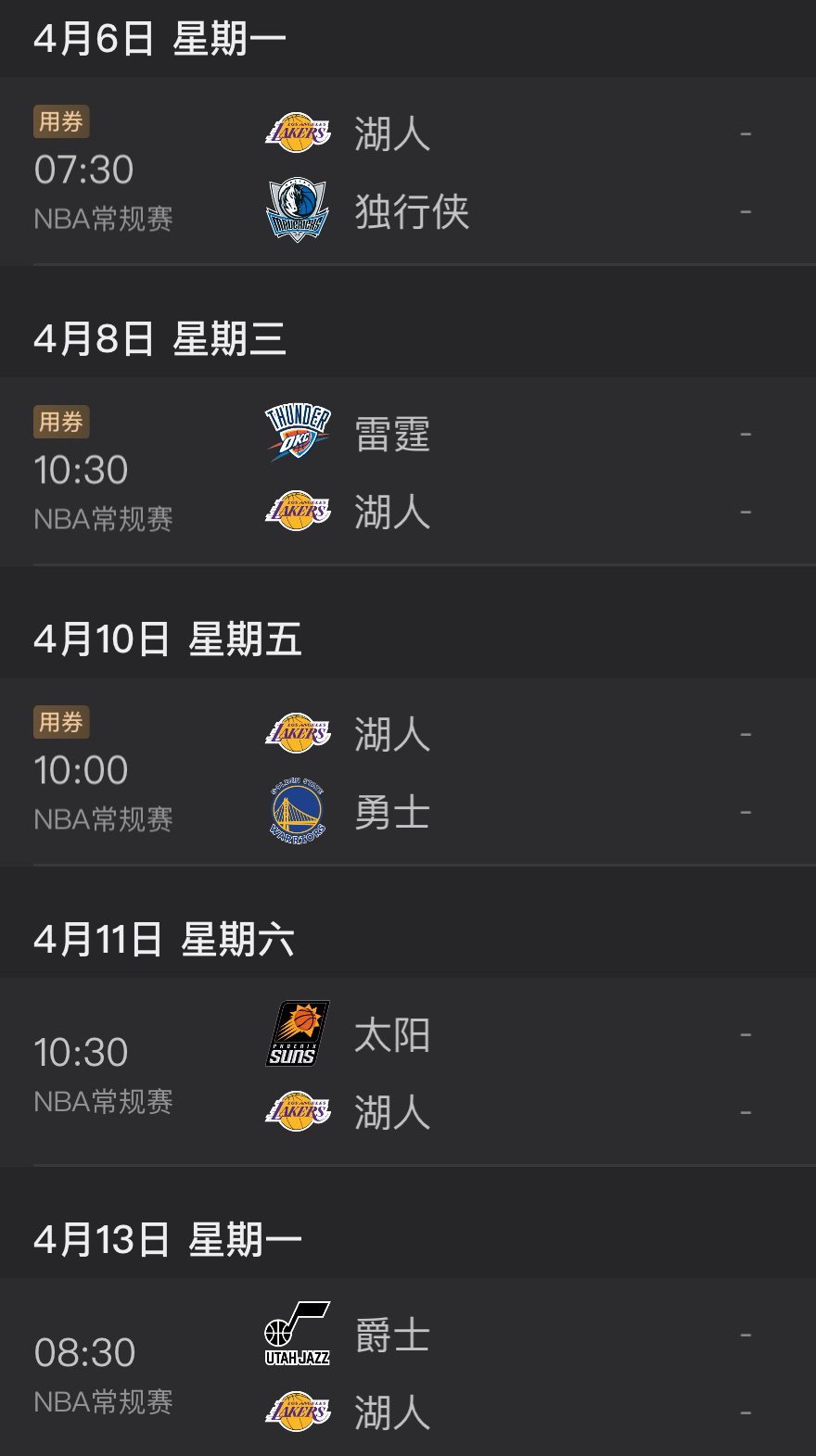The image size is (816, 1456).
Task: Click the 用券 badge on the April 6 game
Action: click(x=61, y=121)
